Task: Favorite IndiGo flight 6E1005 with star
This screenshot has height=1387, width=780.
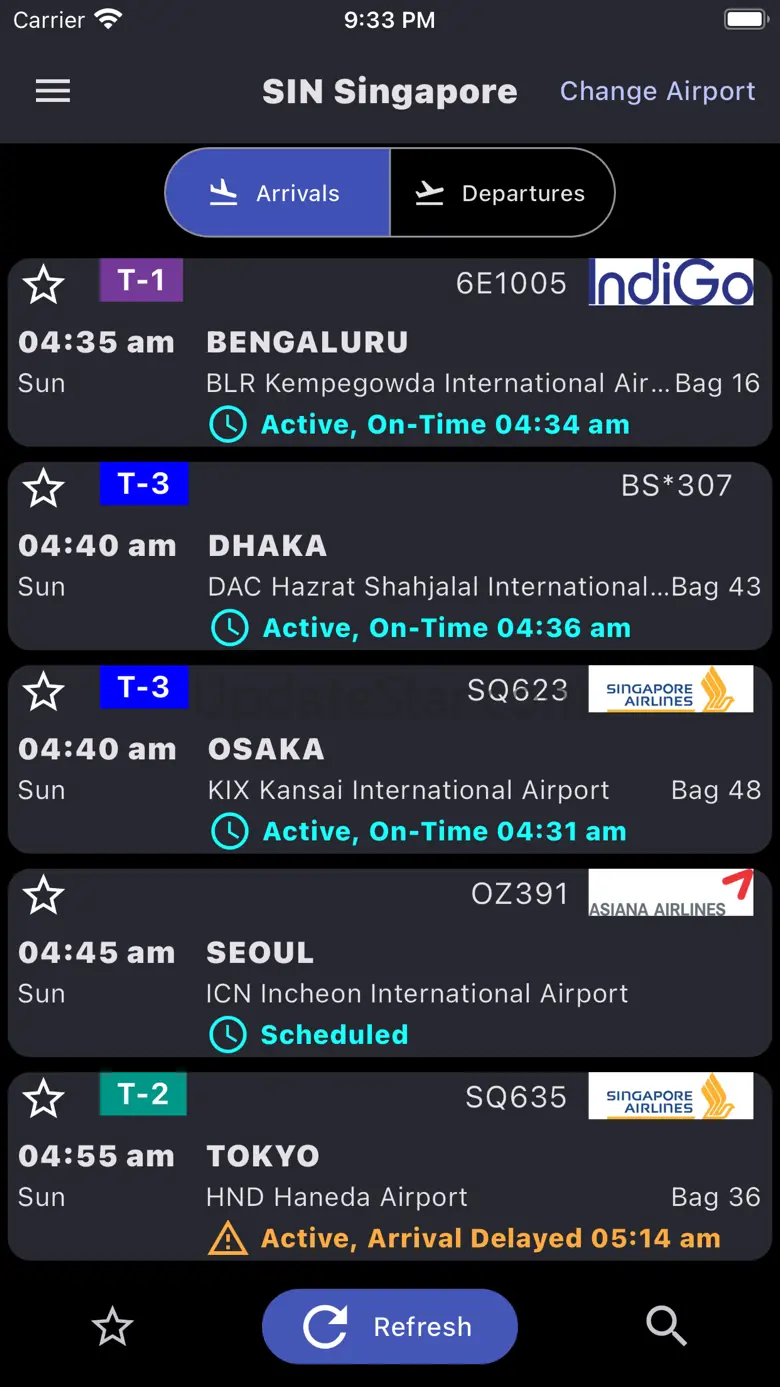Action: coord(43,285)
